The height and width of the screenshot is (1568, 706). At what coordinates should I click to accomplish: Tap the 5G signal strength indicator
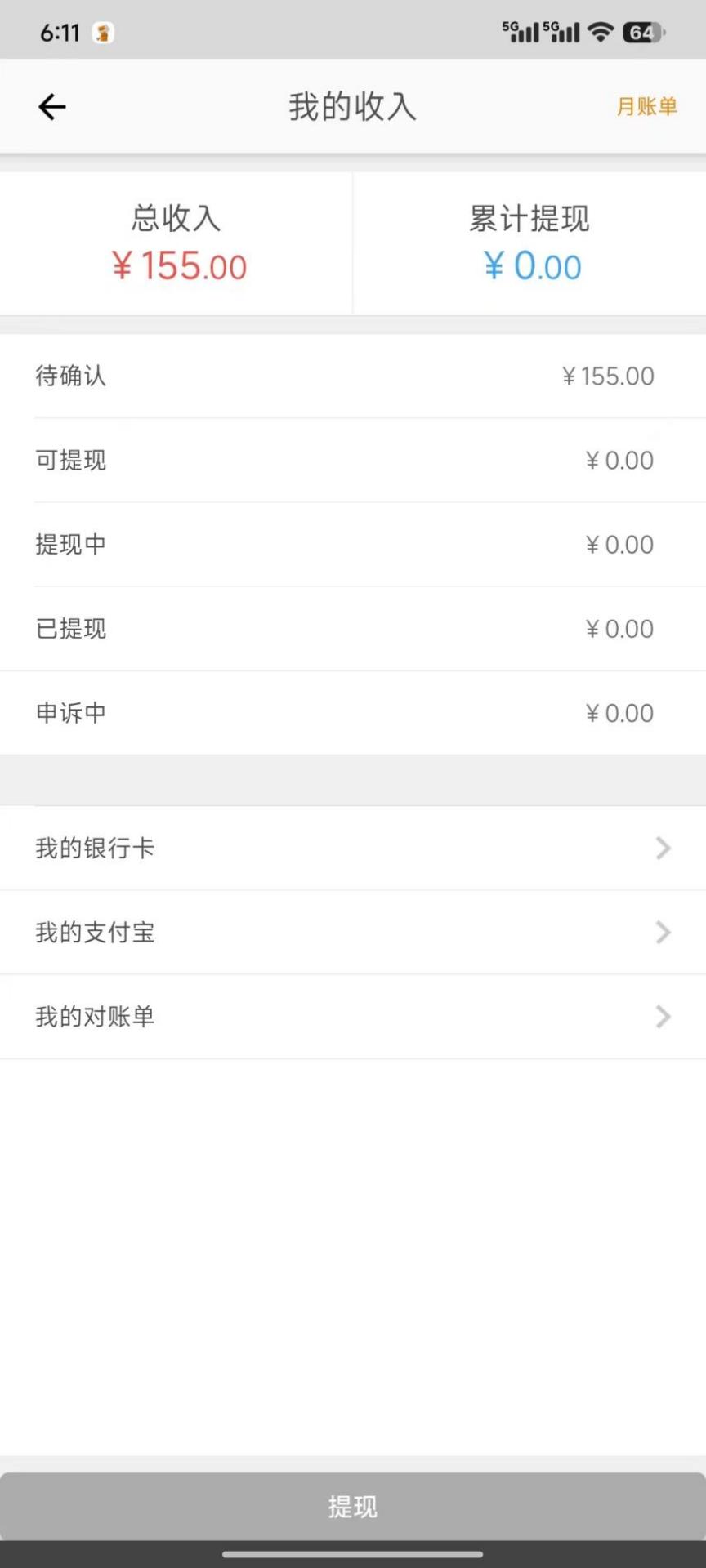click(x=521, y=33)
